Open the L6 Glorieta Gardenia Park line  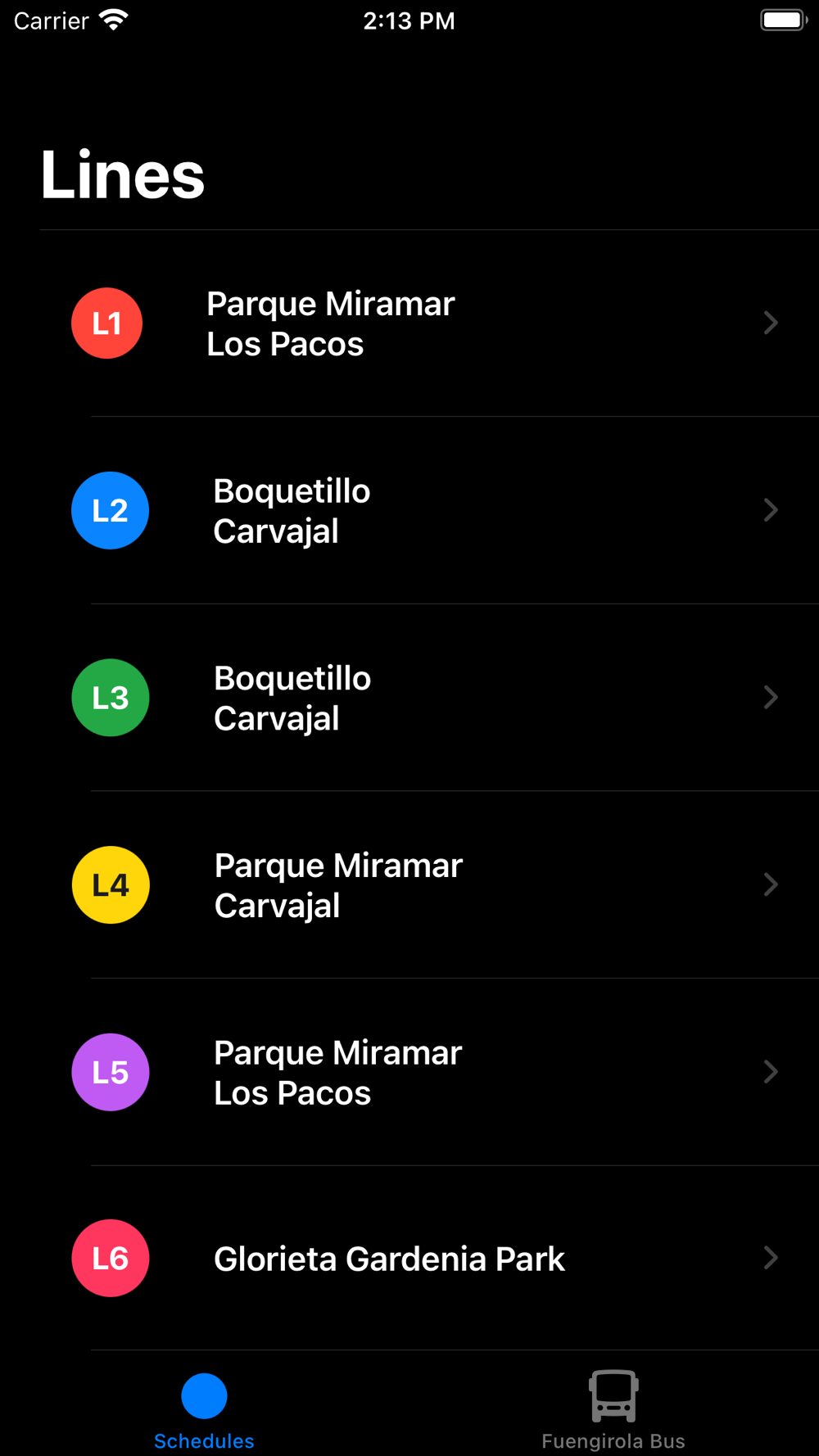409,1258
